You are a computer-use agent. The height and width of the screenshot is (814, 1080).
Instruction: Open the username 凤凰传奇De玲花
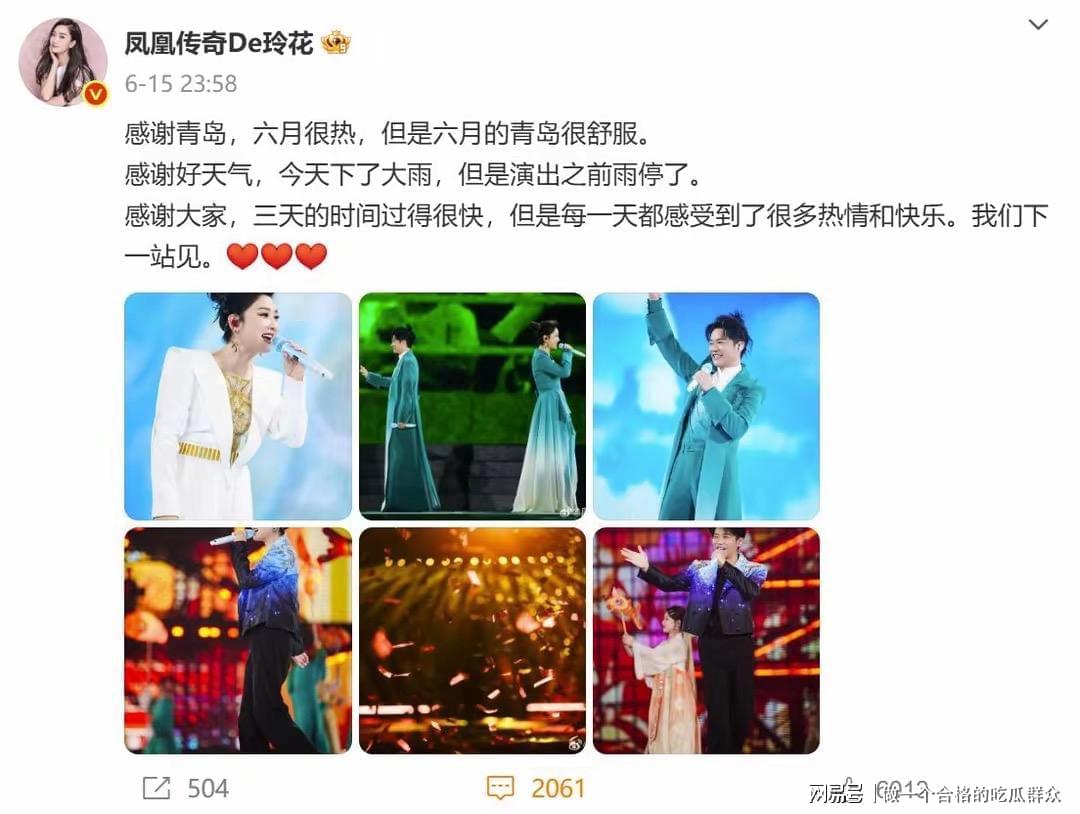[219, 43]
